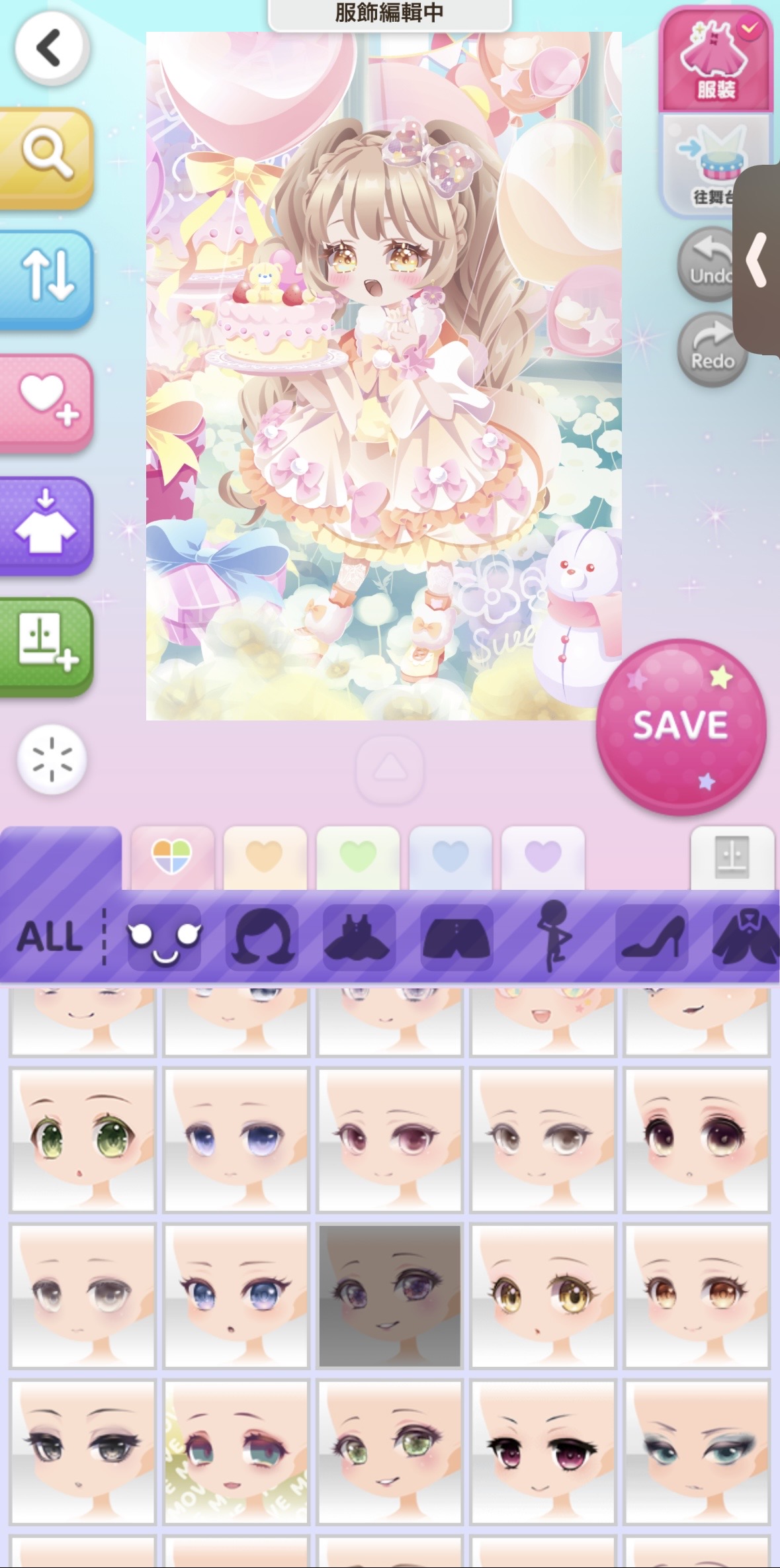Tap the purple shirt download button
This screenshot has width=780, height=1568.
(46, 525)
